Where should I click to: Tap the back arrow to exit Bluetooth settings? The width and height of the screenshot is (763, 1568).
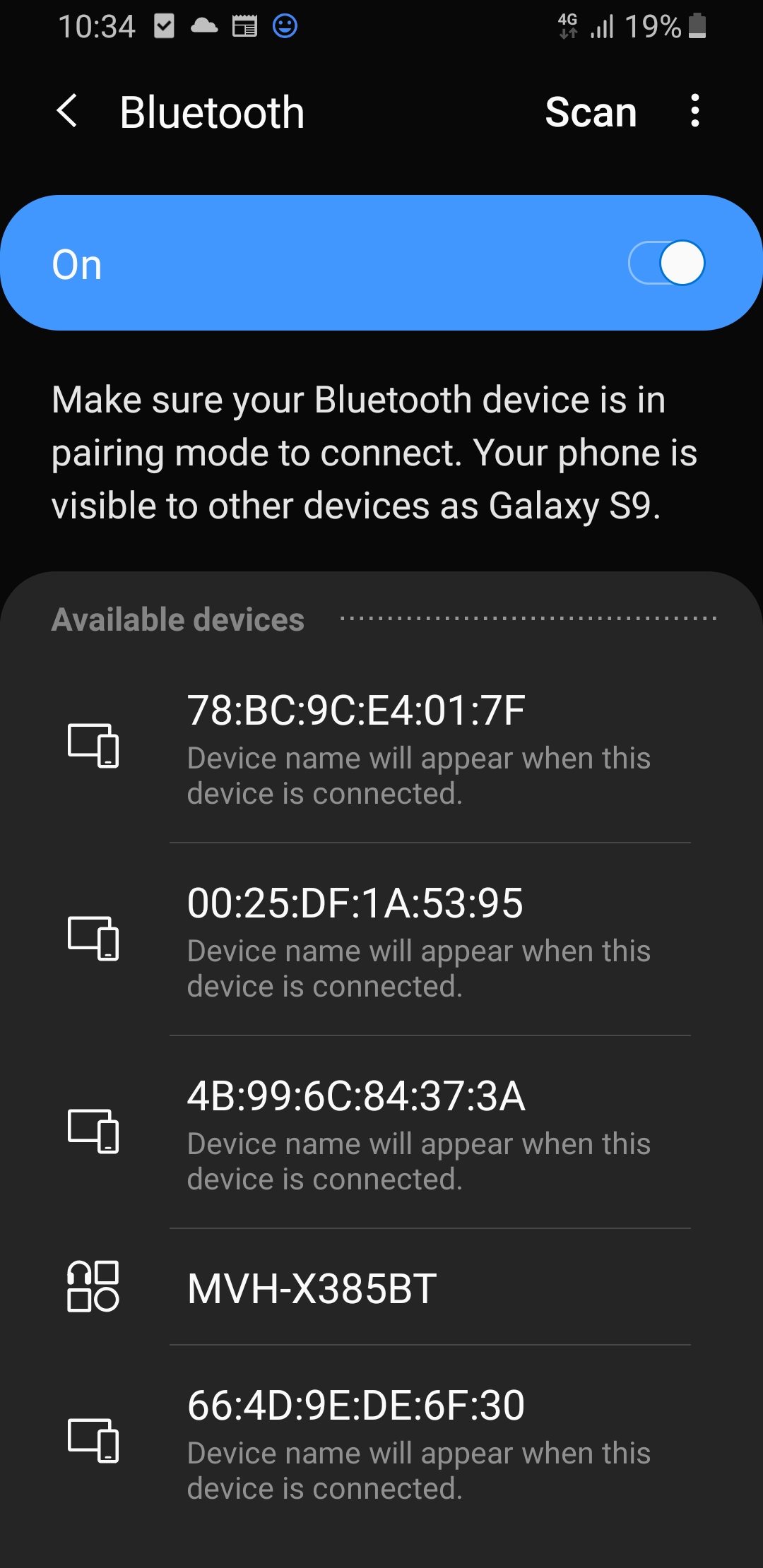click(x=69, y=112)
